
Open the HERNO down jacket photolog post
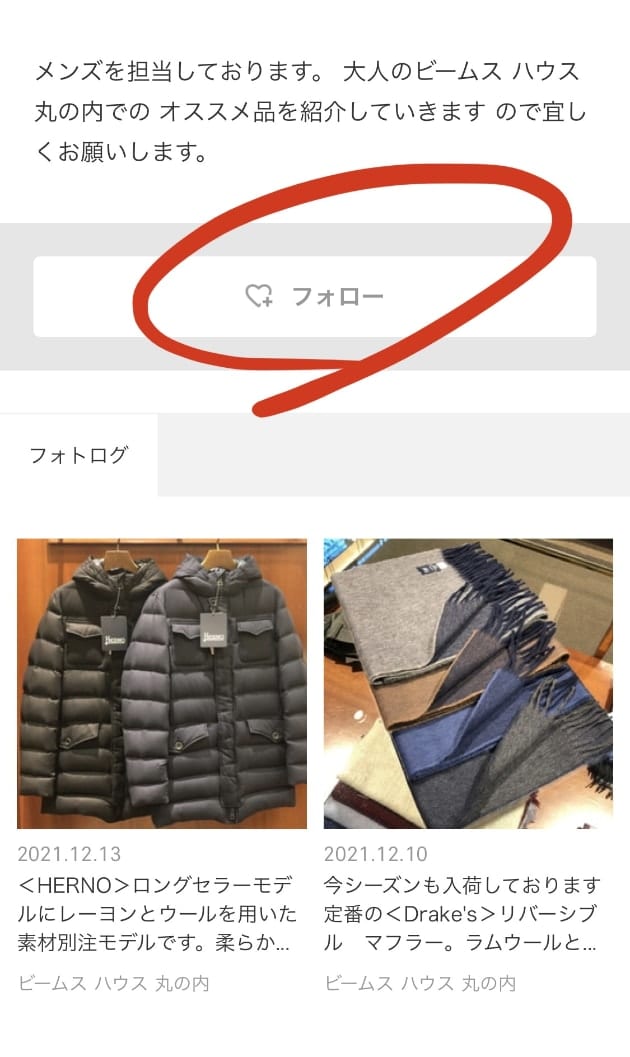(162, 684)
